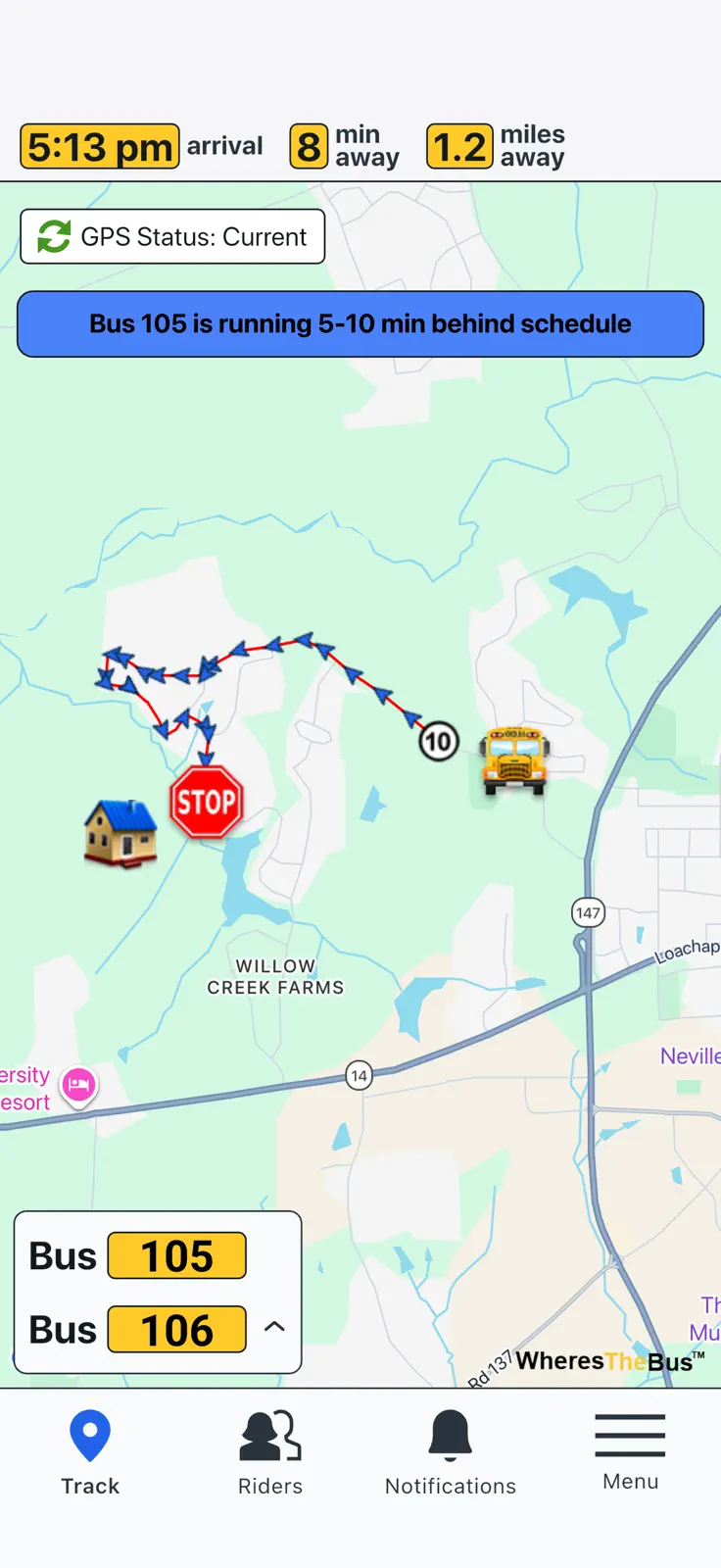Tap the school bus marker on map
Screen dimensions: 721x1568
pyautogui.click(x=514, y=760)
